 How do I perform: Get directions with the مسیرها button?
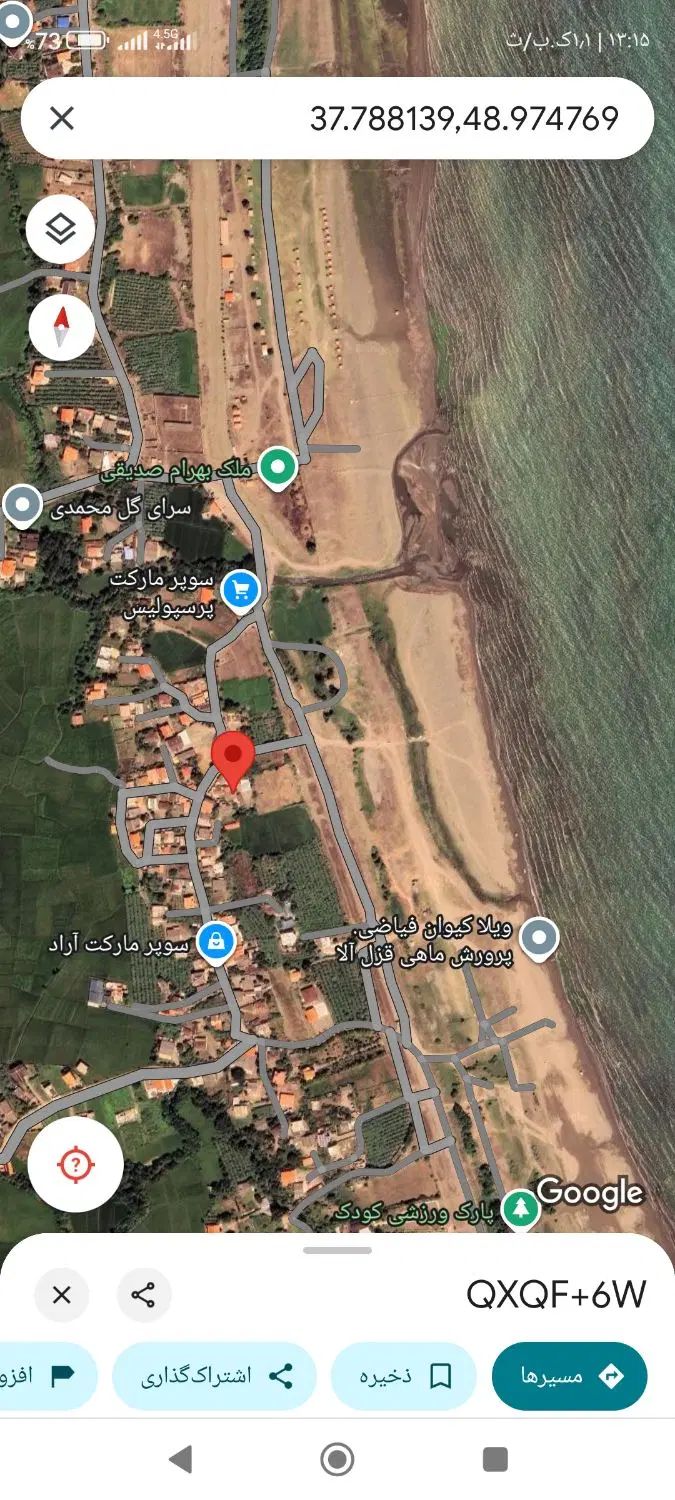tap(569, 1376)
